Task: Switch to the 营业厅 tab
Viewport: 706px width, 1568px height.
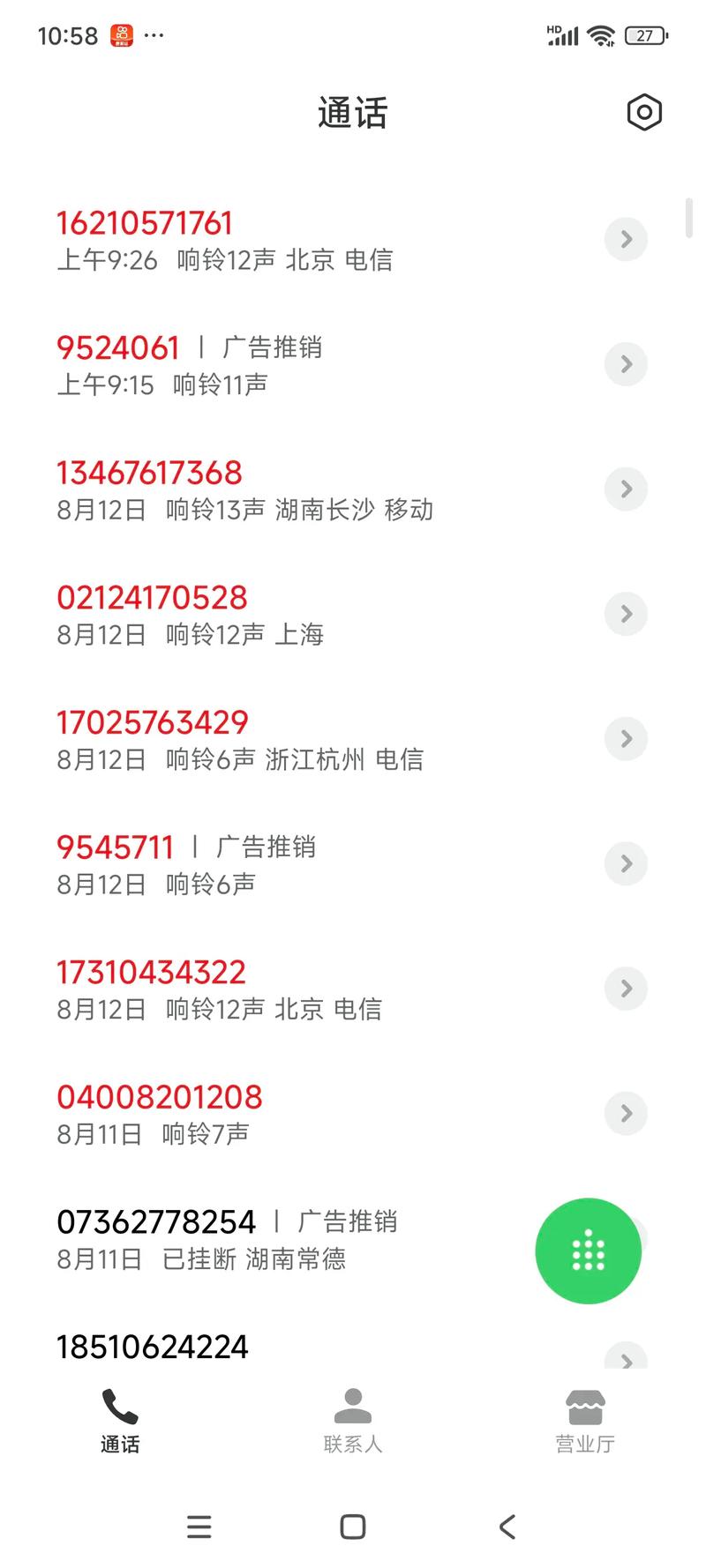Action: [x=584, y=1423]
